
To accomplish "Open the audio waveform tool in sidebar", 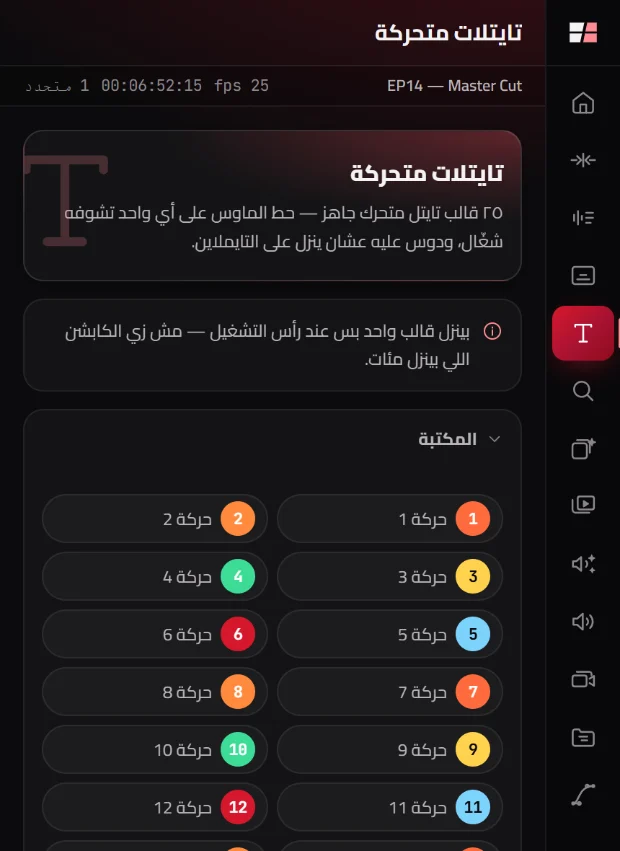I will 583,218.
